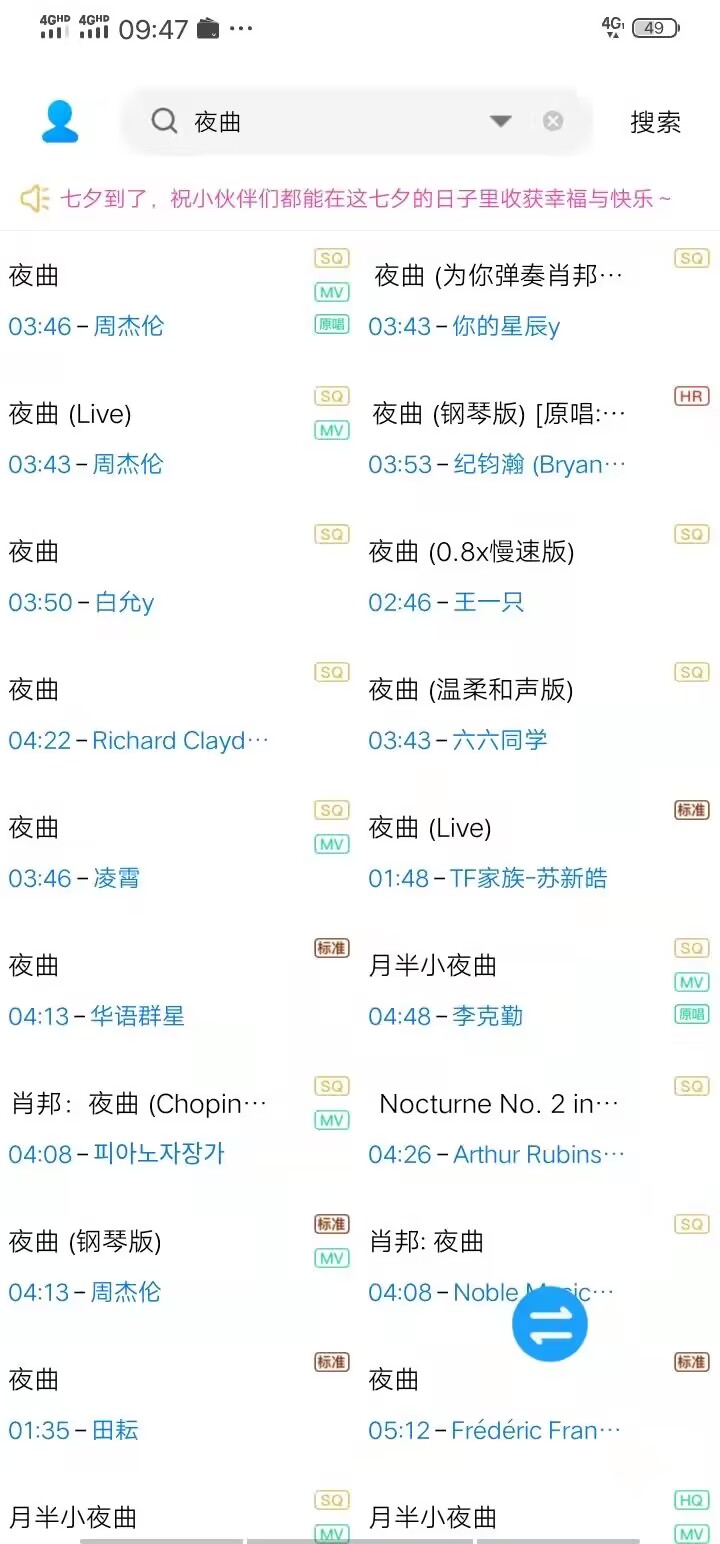This screenshot has height=1544, width=720.
Task: Tap the bottom scrollbar indicator
Action: (160, 1540)
